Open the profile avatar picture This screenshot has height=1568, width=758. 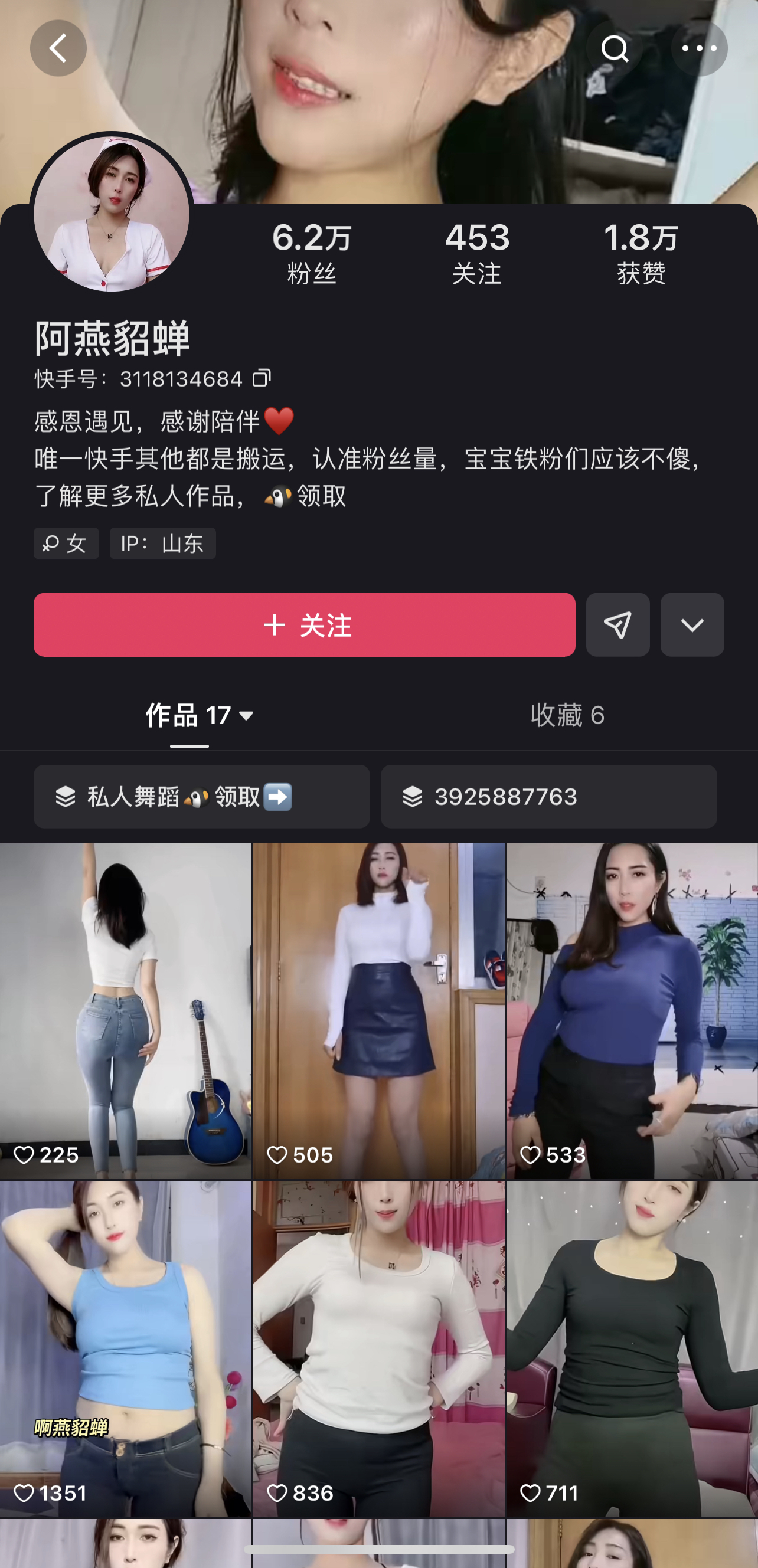coord(112,214)
